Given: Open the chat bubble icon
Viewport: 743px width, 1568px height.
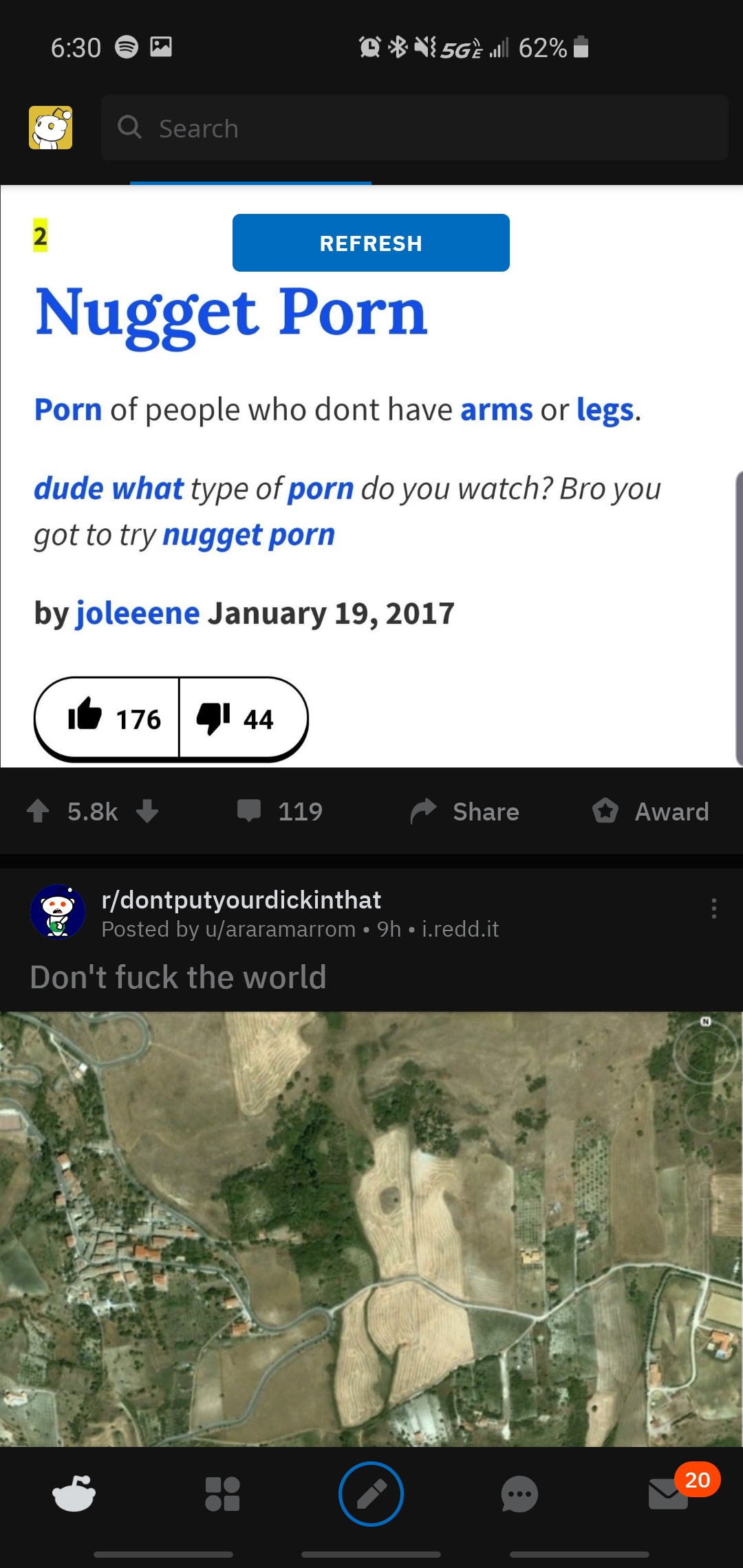Looking at the screenshot, I should (x=519, y=1494).
